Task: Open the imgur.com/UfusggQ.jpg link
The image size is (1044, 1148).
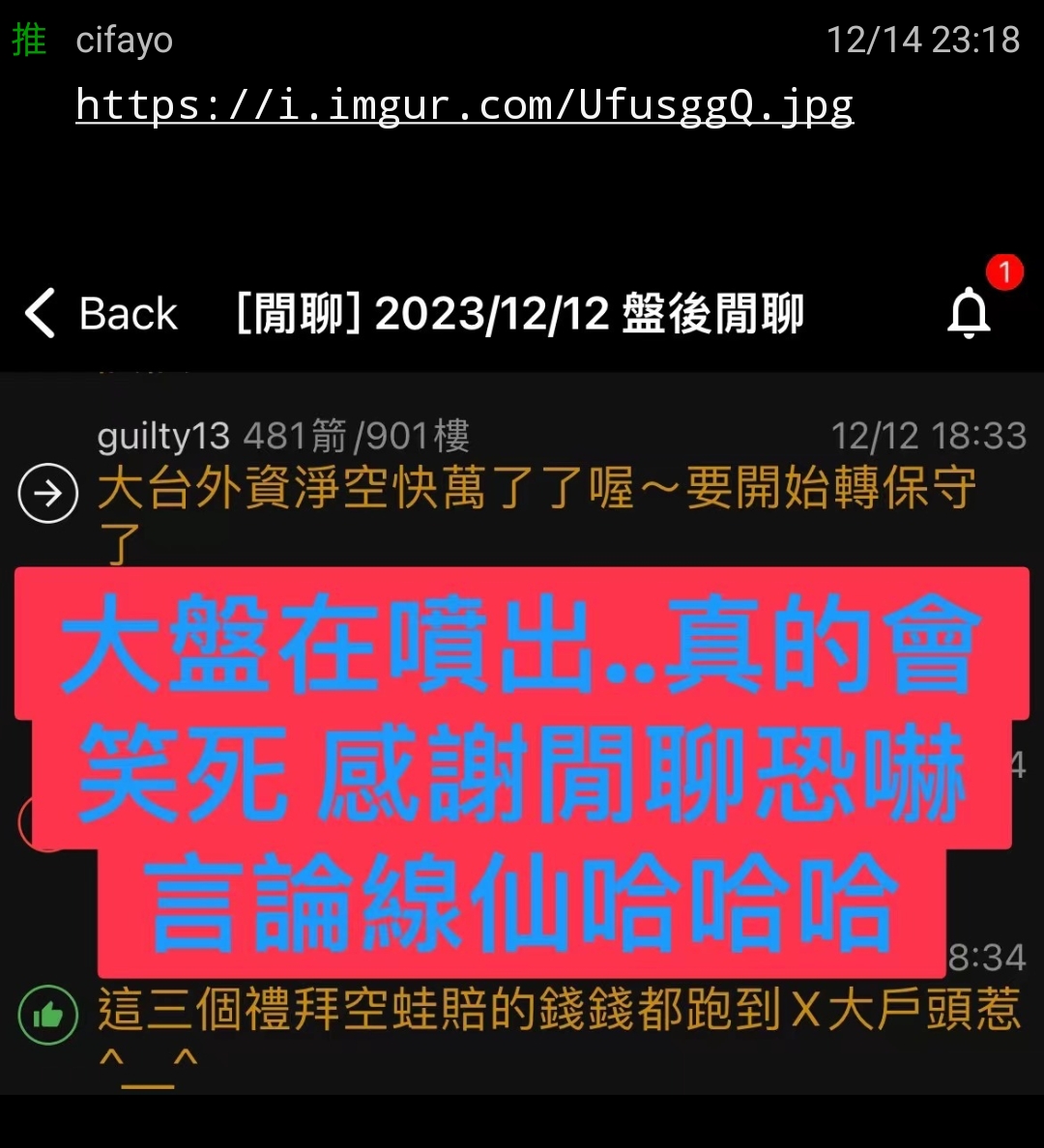Action: point(464,106)
